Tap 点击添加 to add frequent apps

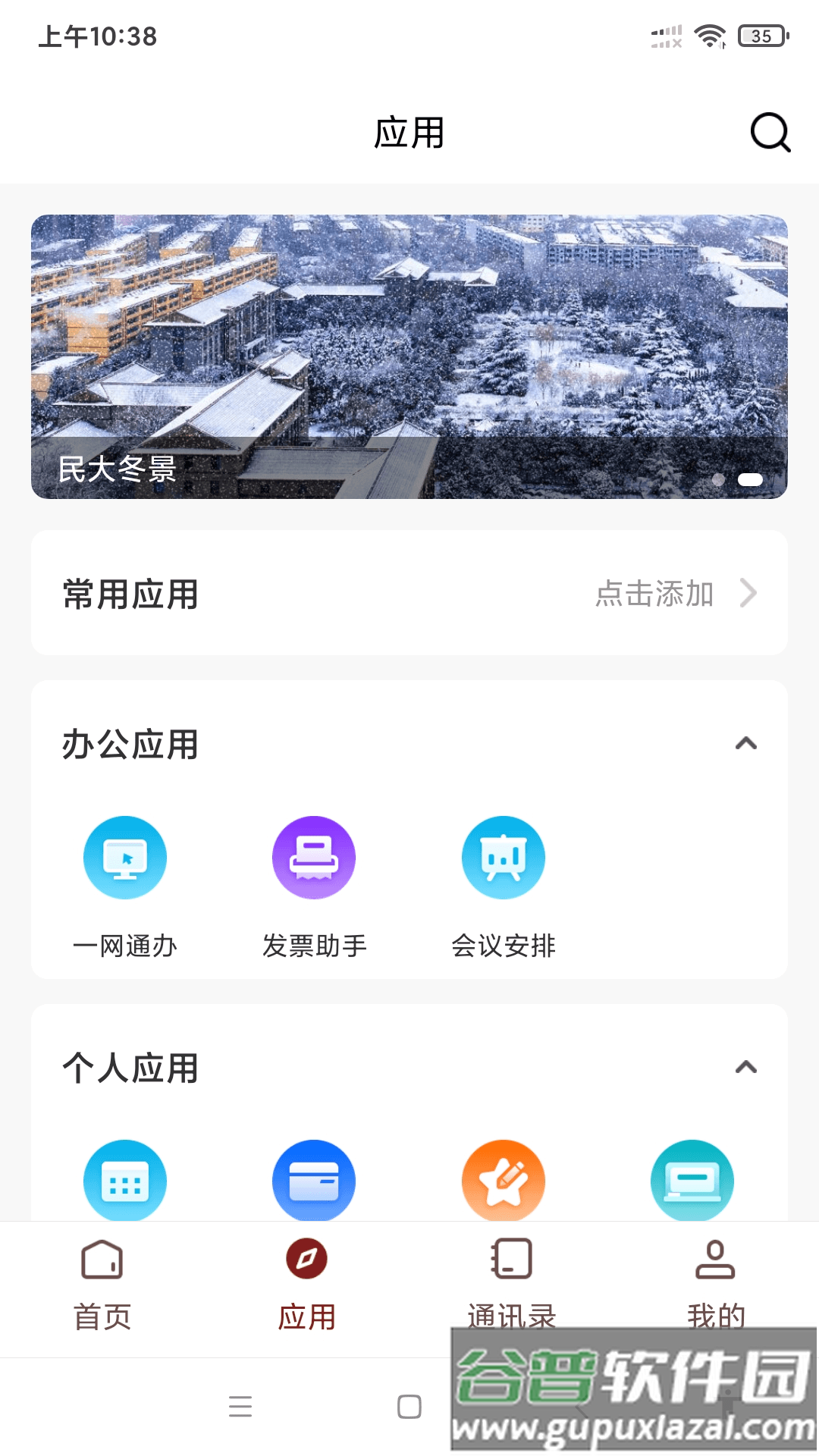(655, 595)
